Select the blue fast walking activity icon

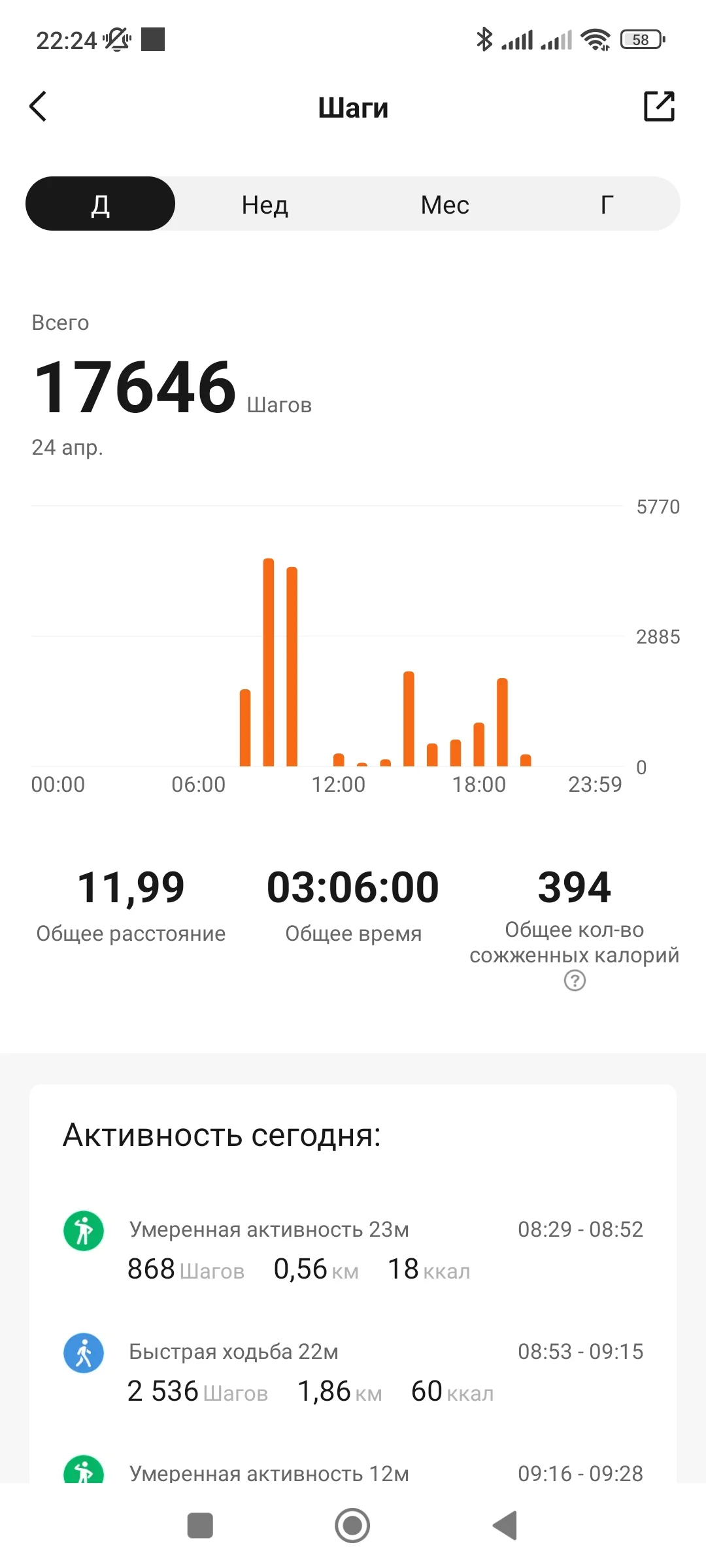[83, 1354]
